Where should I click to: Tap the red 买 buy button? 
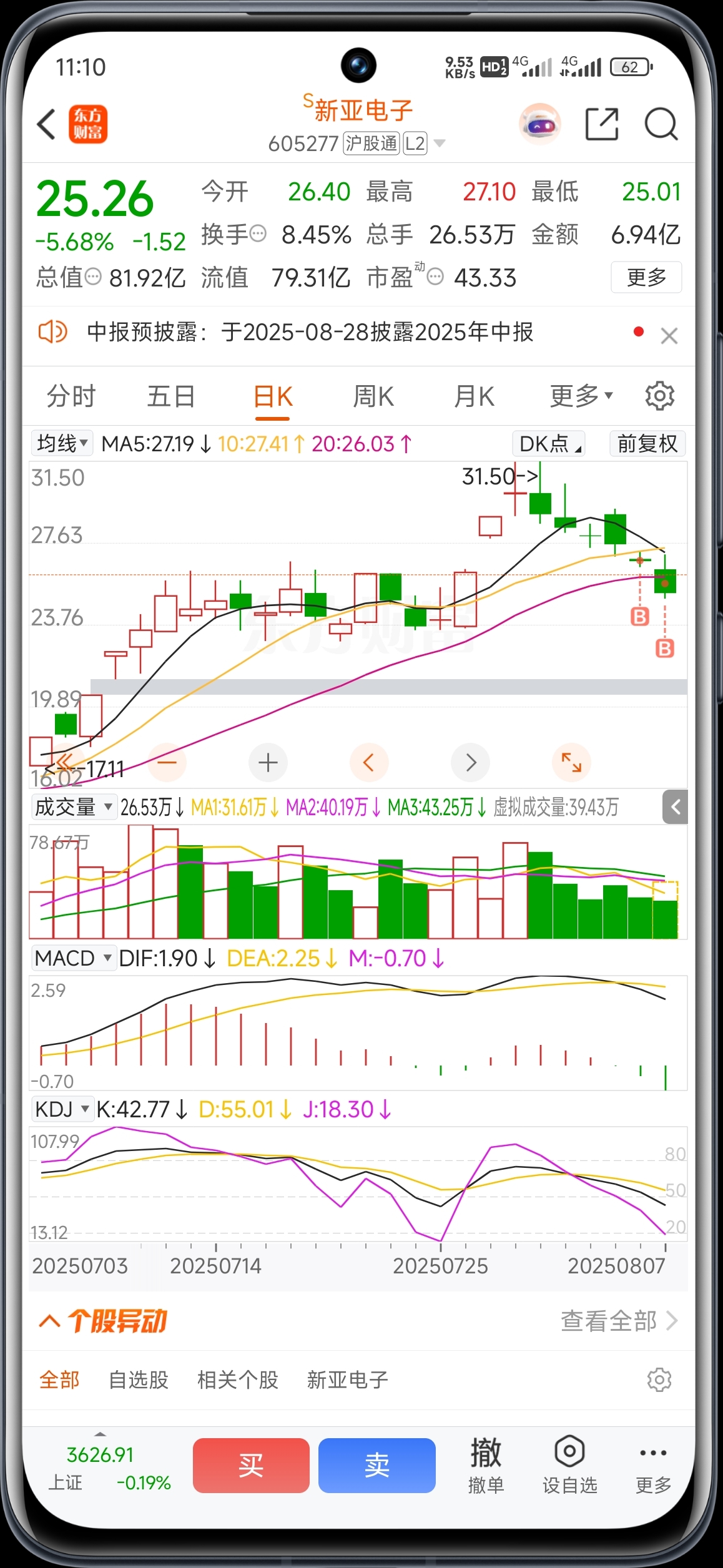pyautogui.click(x=251, y=1465)
